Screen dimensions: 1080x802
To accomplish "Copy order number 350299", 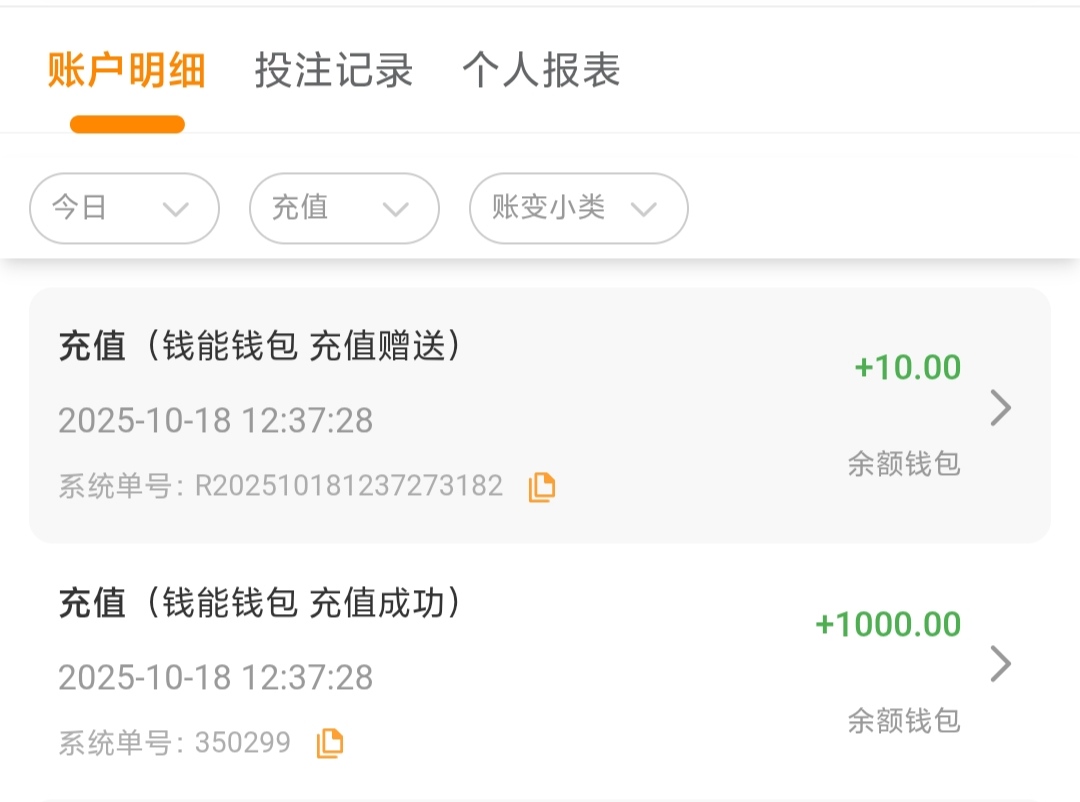I will pos(330,743).
